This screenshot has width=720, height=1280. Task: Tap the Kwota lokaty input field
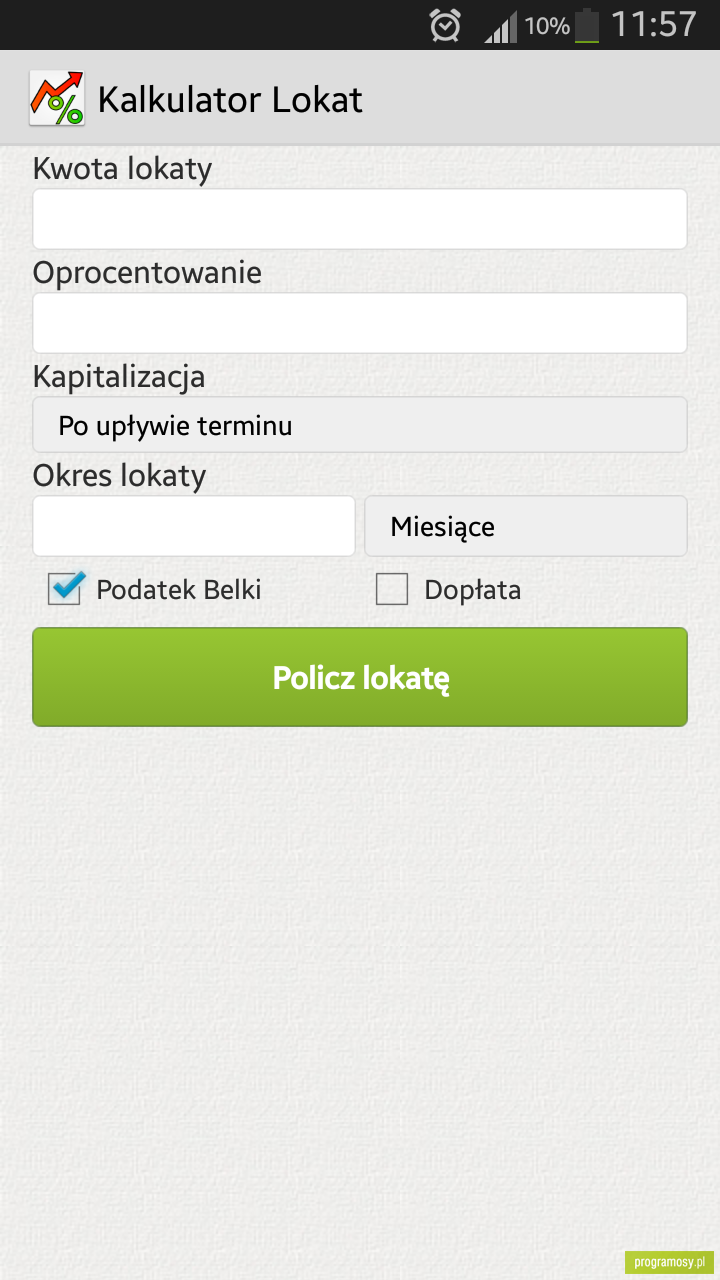pos(360,219)
